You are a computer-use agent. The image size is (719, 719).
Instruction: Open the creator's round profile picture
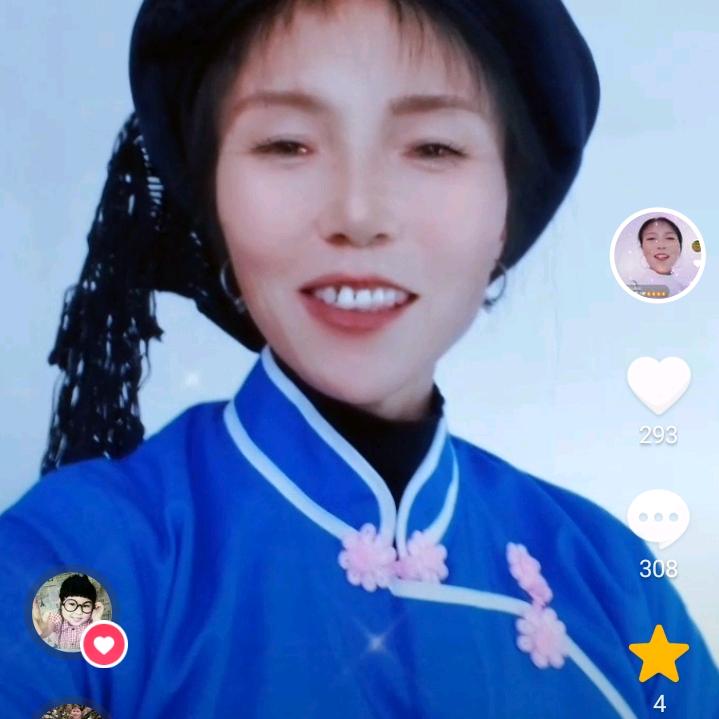coord(657,255)
